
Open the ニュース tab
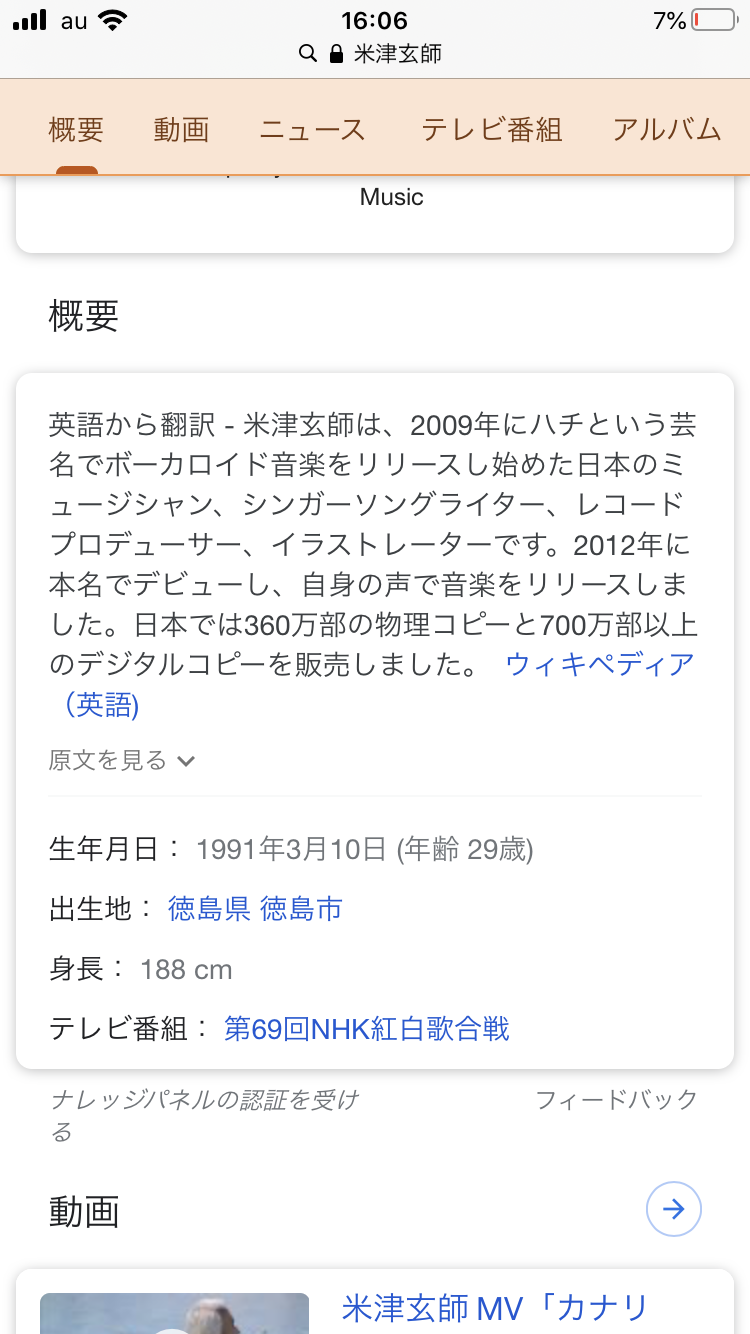pyautogui.click(x=312, y=129)
